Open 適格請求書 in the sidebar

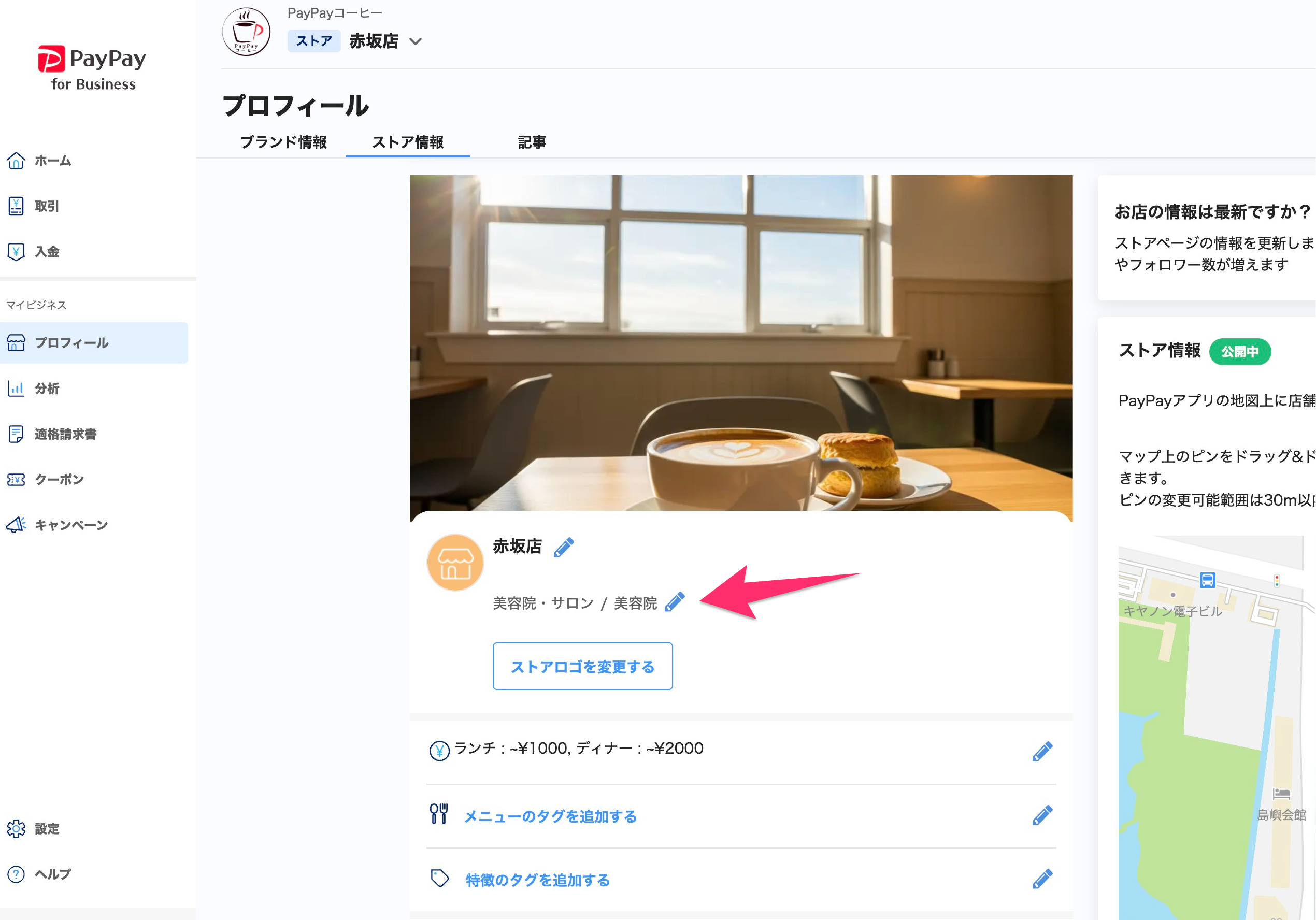pyautogui.click(x=65, y=434)
